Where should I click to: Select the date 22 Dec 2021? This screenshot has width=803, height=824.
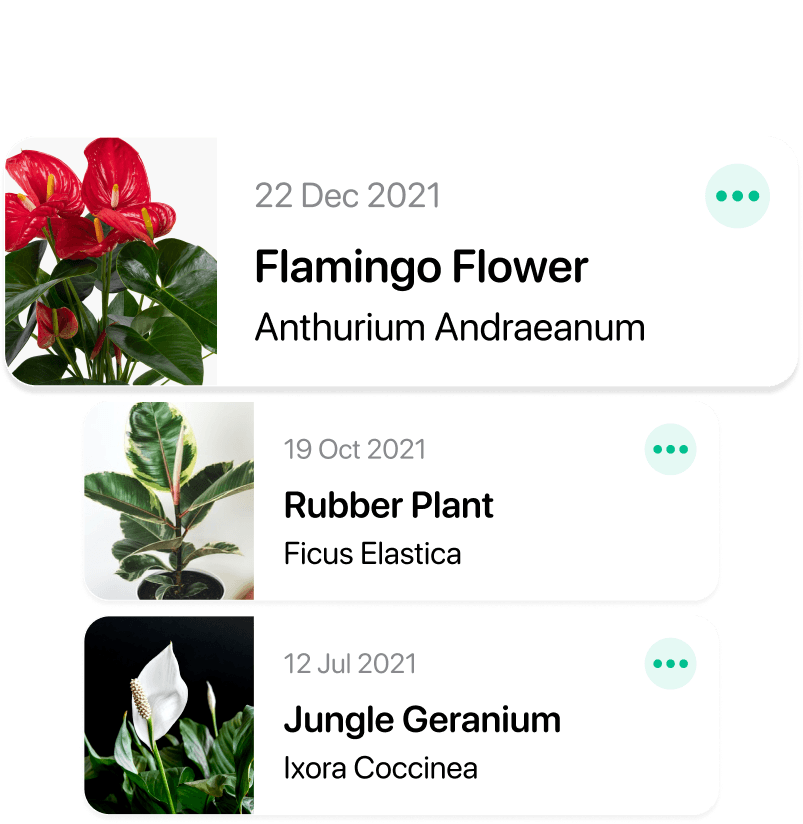click(347, 195)
